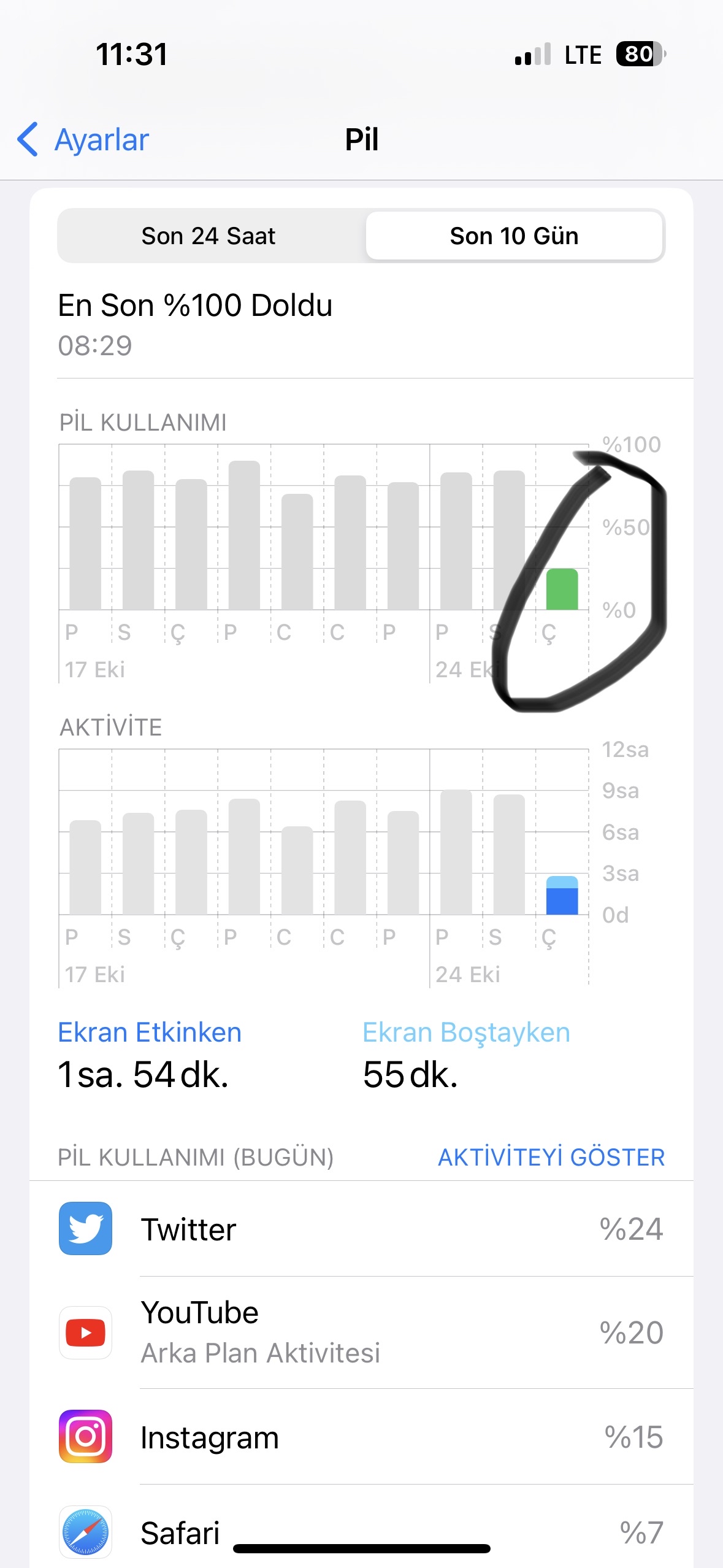Image resolution: width=723 pixels, height=1568 pixels.
Task: Open Twitter battery usage row
Action: [361, 1229]
